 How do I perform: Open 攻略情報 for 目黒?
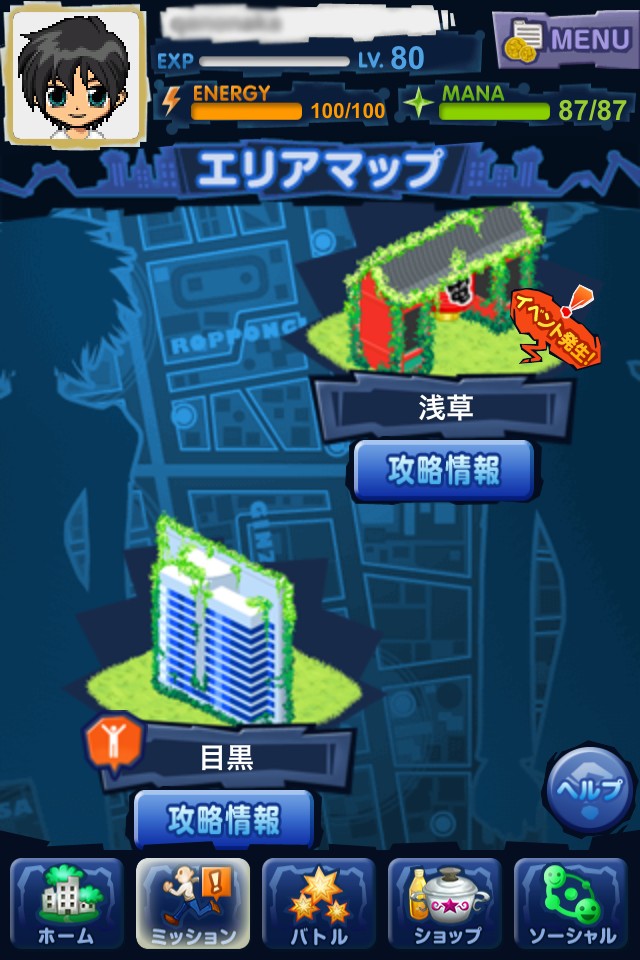pos(225,820)
